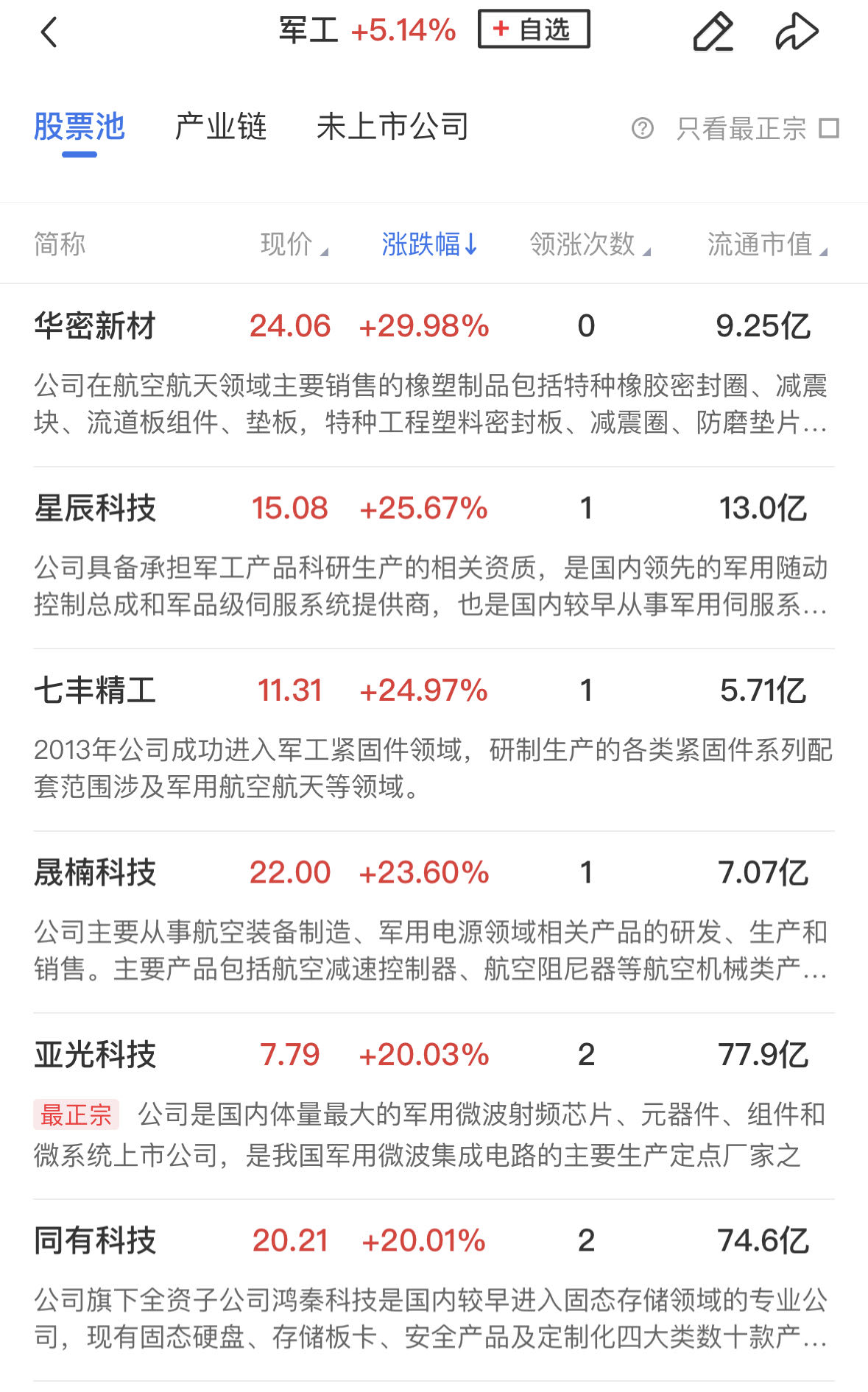Sort stocks by 流通市值

(766, 244)
